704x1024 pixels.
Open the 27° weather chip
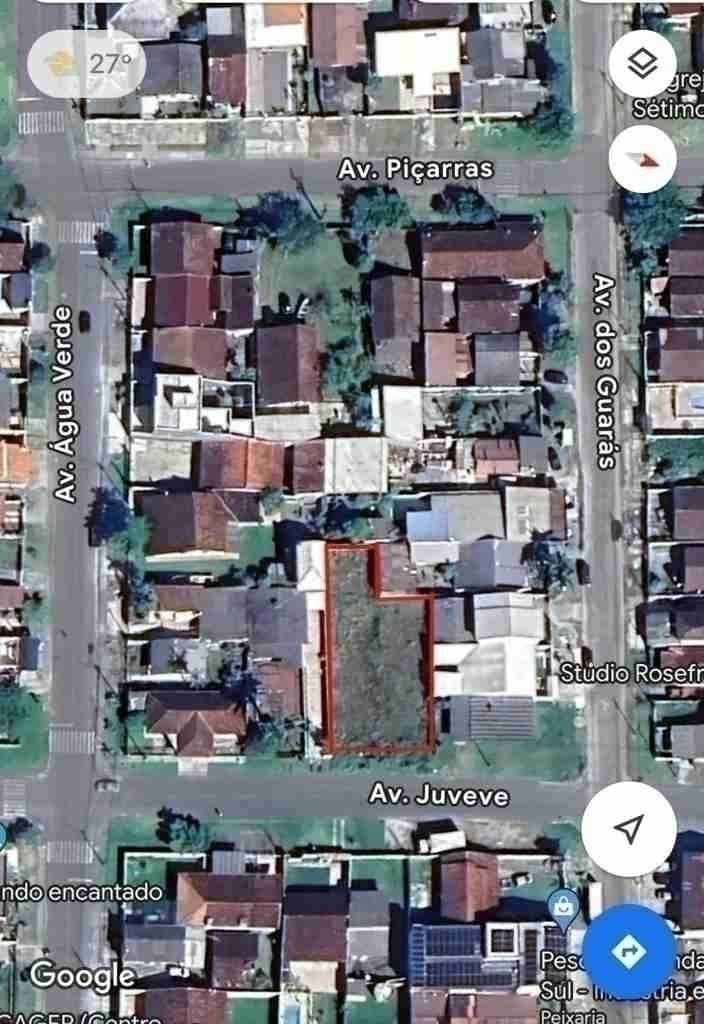pos(88,63)
